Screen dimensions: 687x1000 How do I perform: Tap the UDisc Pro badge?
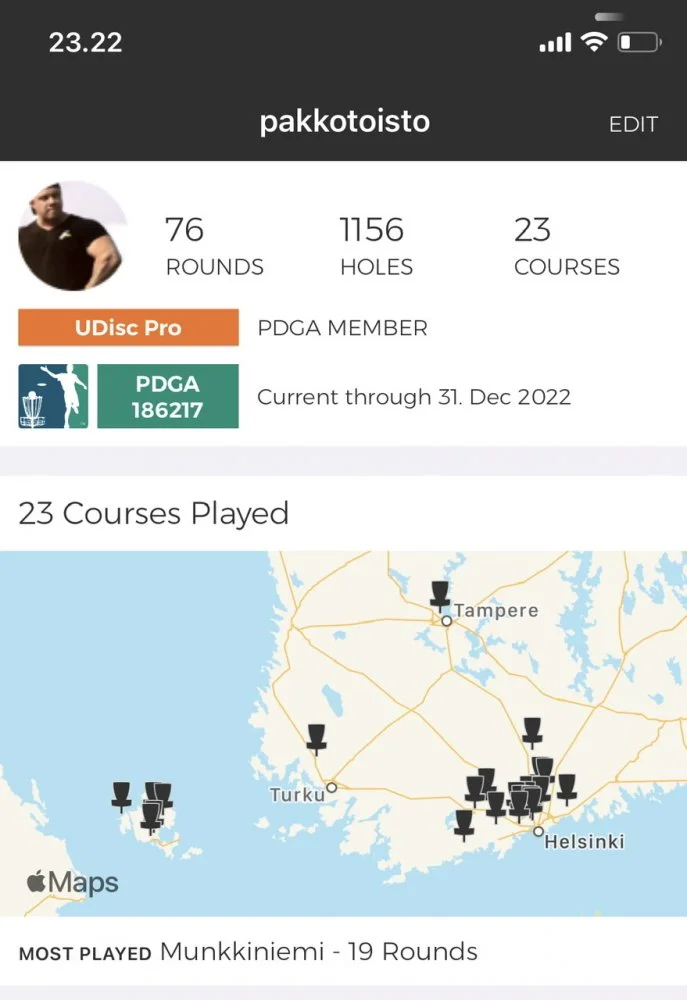(x=128, y=328)
